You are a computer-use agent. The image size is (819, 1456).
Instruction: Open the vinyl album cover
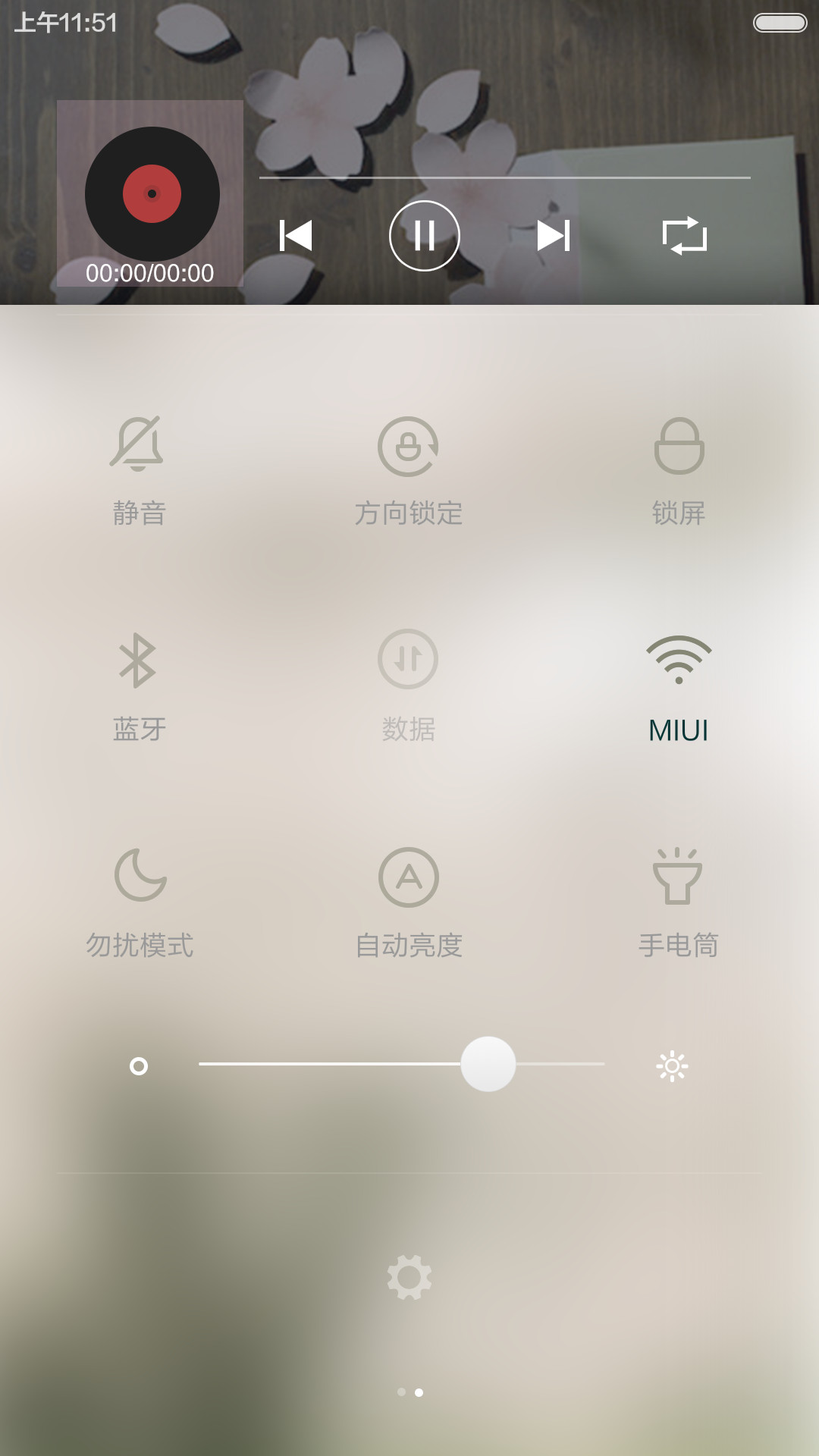point(150,193)
